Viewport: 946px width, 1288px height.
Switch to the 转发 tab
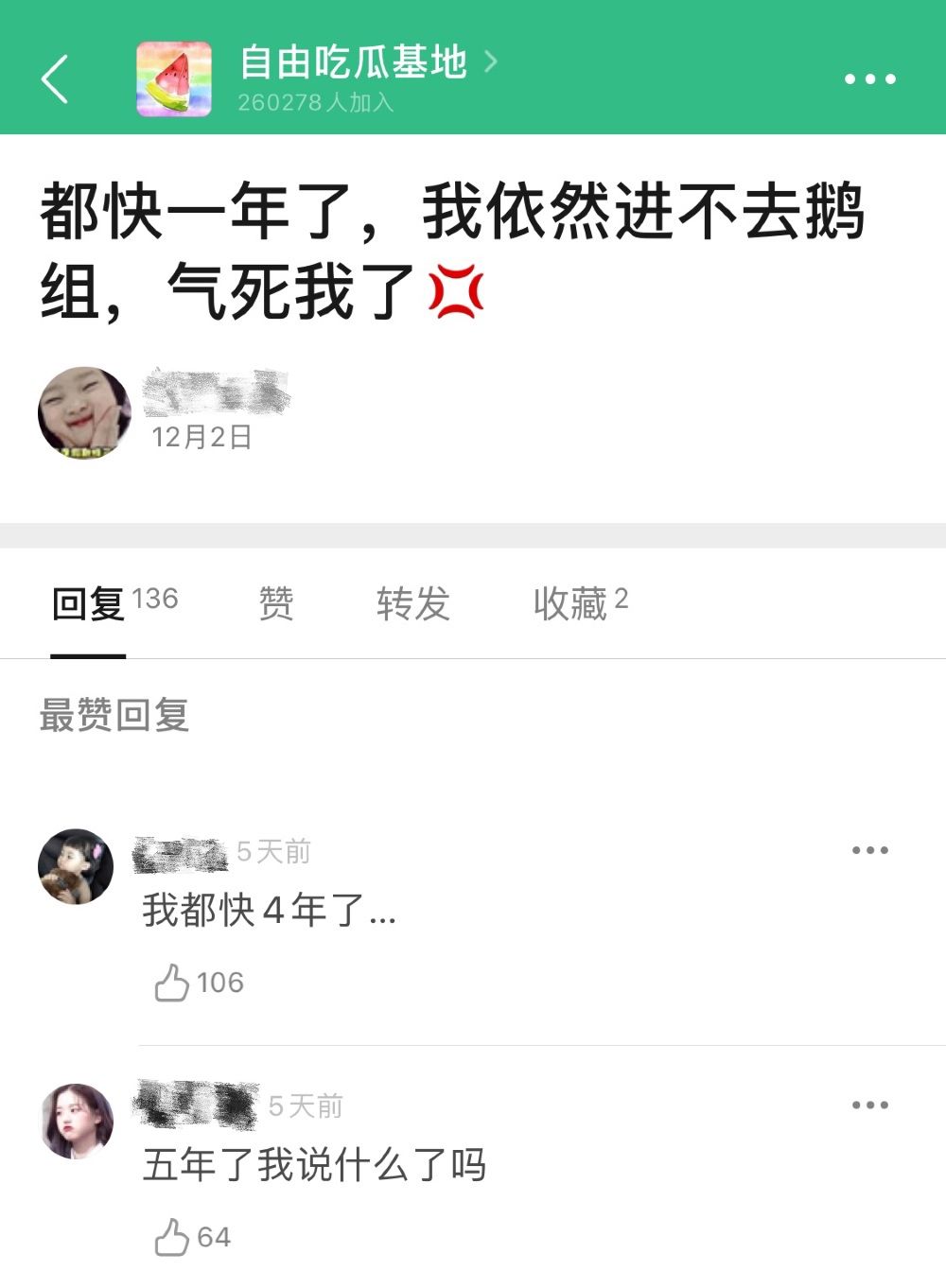412,603
